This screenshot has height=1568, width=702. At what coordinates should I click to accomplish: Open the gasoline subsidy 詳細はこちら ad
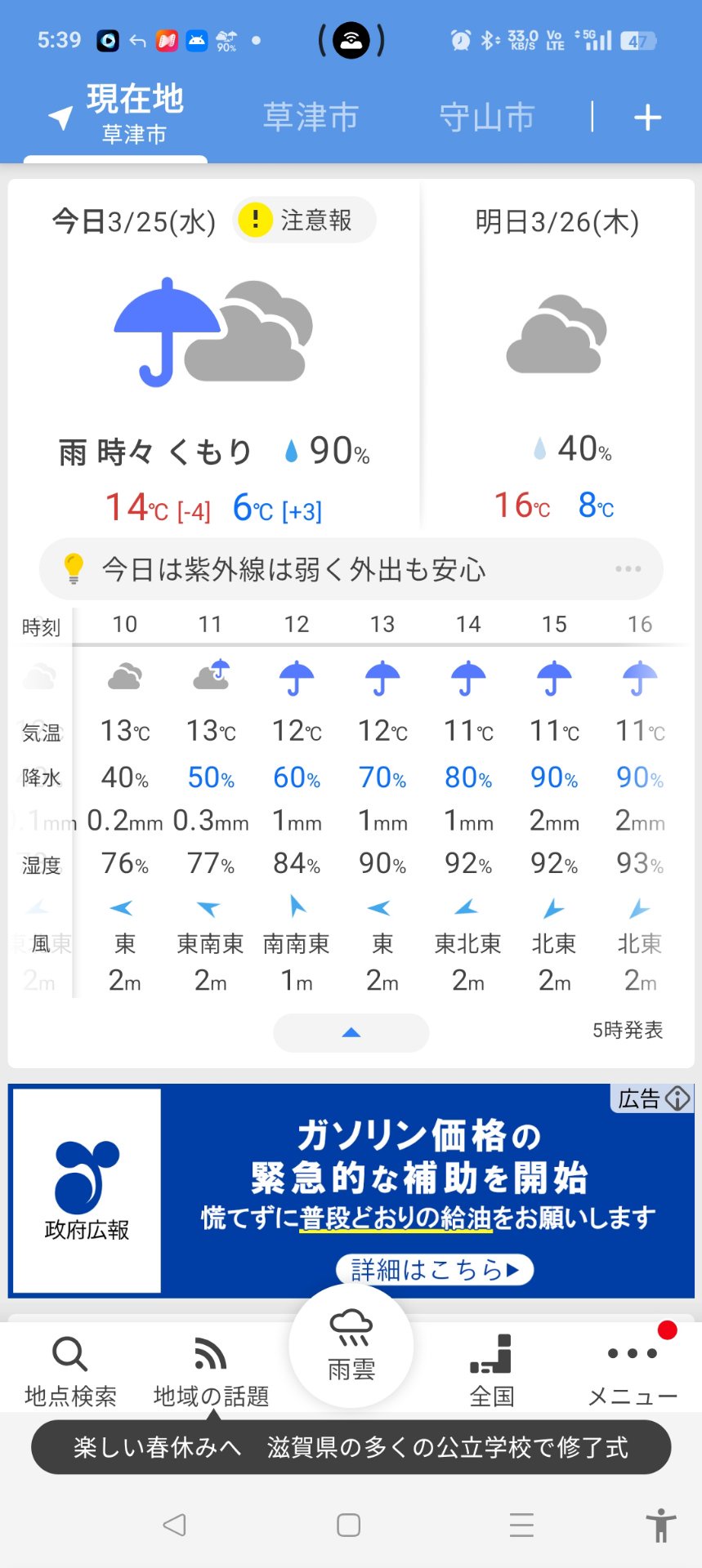[x=434, y=1269]
